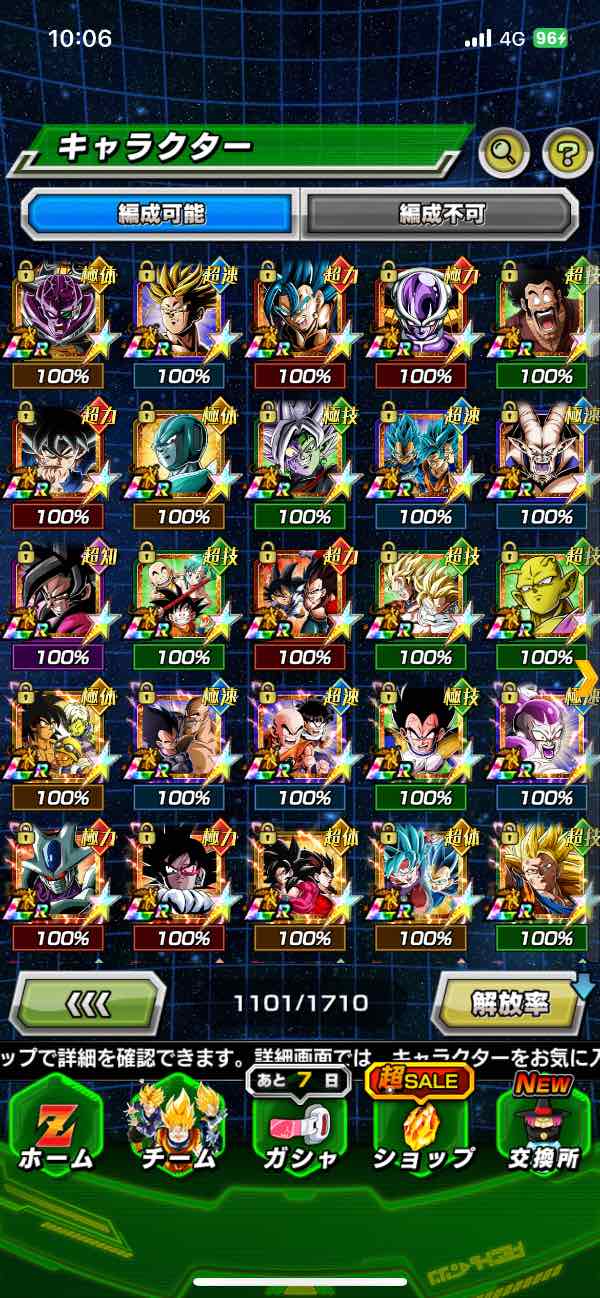Select the Frieza final form card in the first row
The image size is (600, 1298).
point(425,312)
